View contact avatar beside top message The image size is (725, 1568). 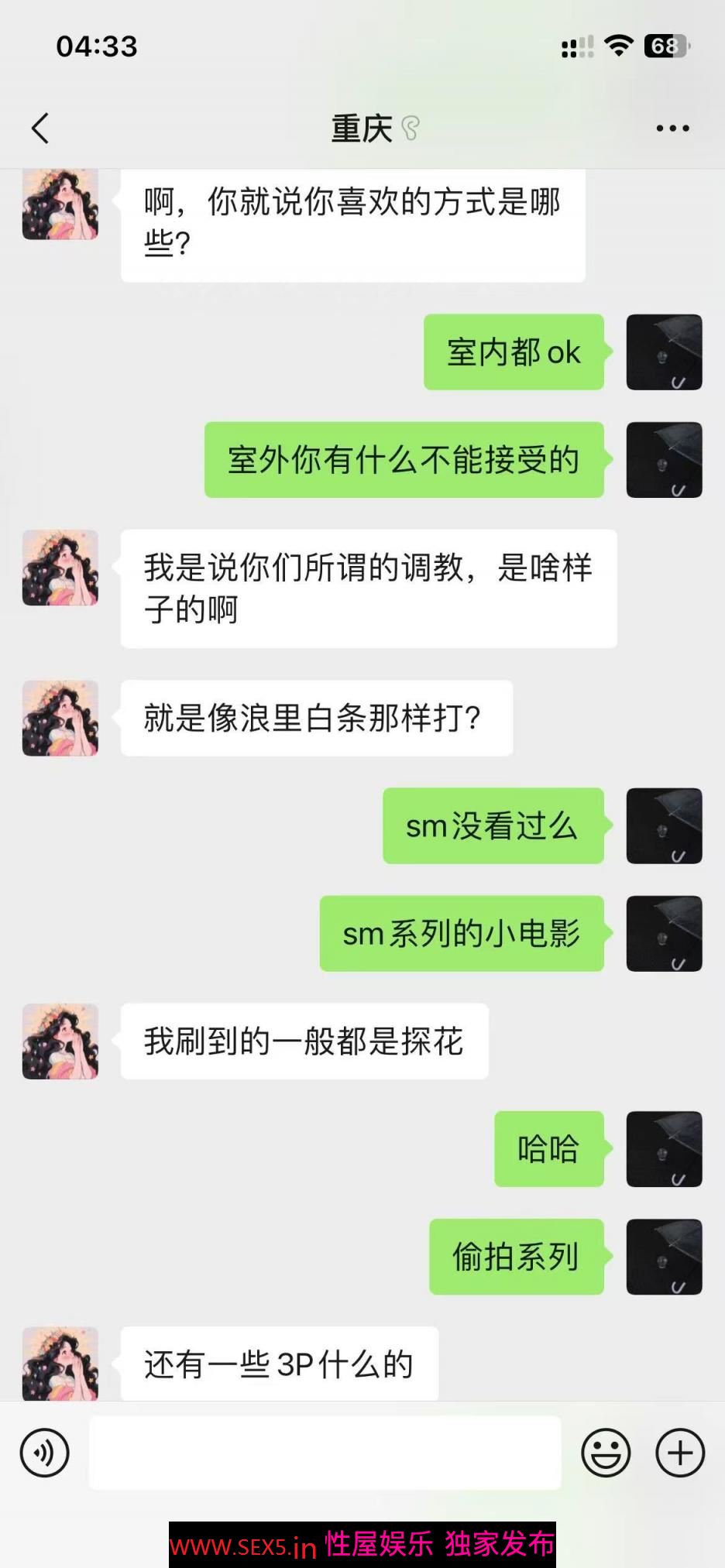coord(60,205)
